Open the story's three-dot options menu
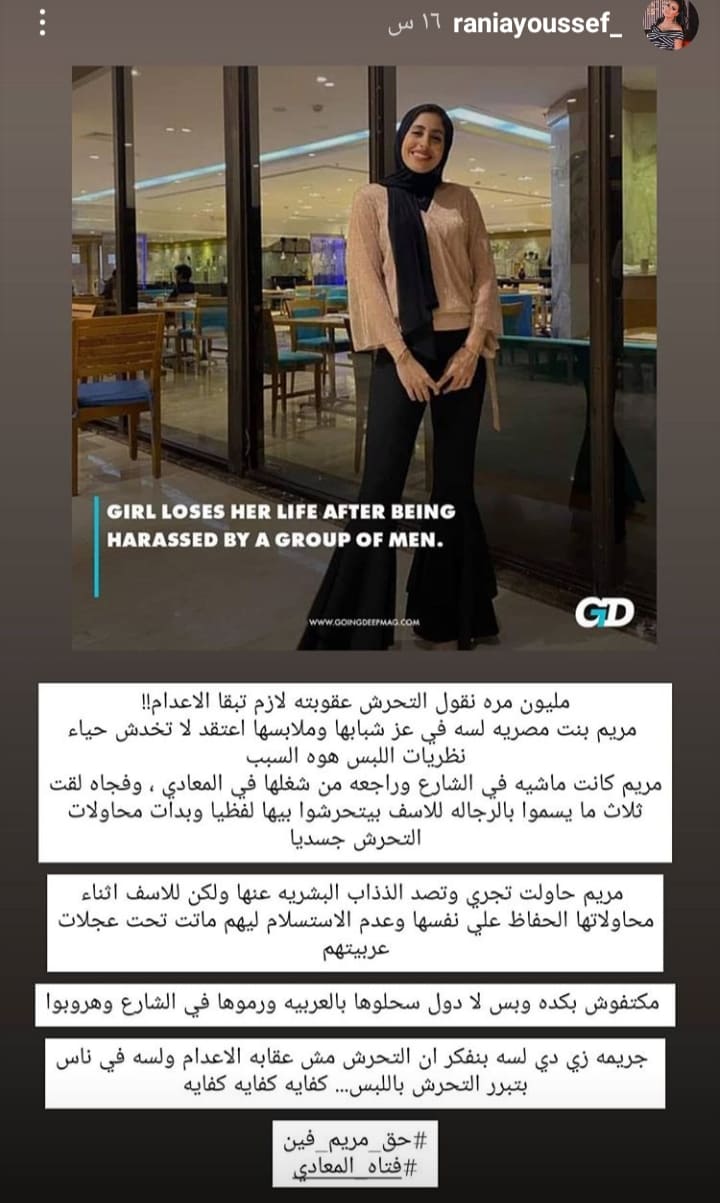Screen dimensions: 720x1203 point(41,24)
